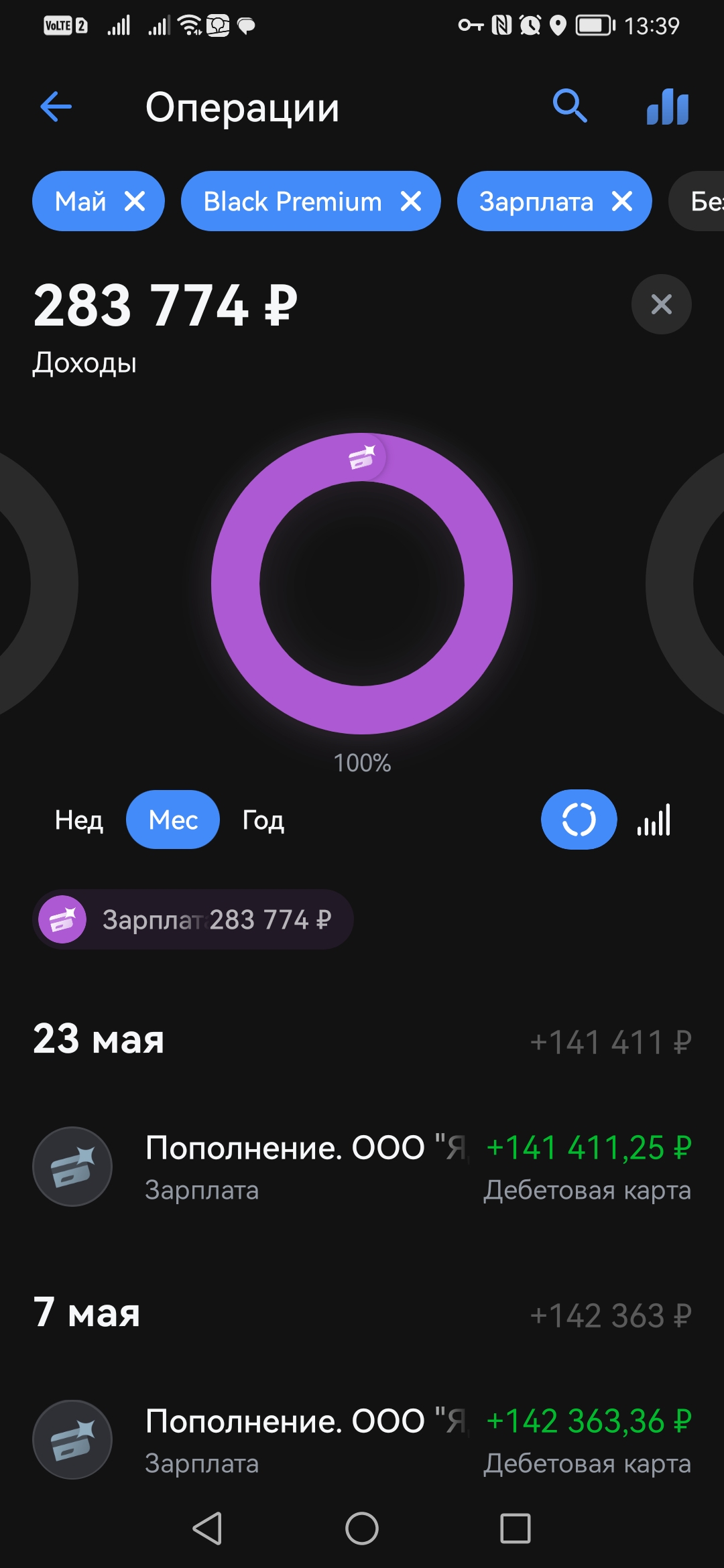Remove the Black Premium filter chip

click(x=410, y=201)
